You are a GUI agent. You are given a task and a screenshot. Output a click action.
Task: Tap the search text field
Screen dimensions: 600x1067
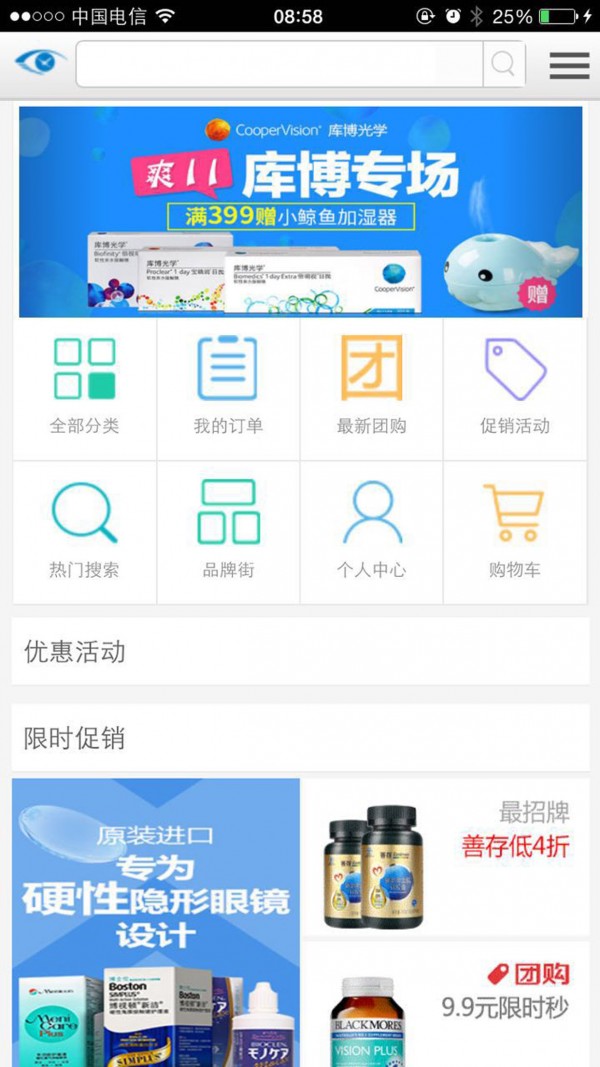click(x=279, y=65)
